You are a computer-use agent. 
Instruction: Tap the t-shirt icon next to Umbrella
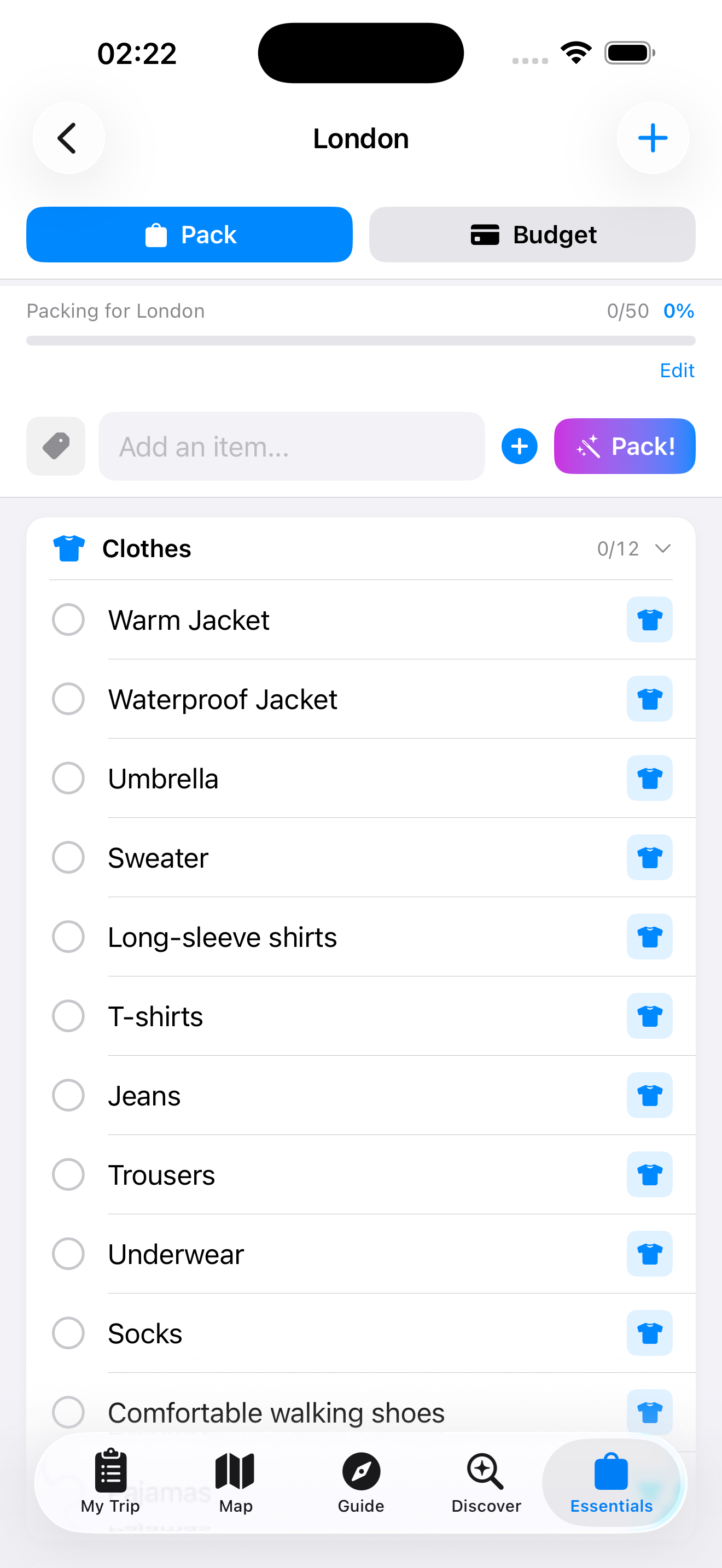649,778
